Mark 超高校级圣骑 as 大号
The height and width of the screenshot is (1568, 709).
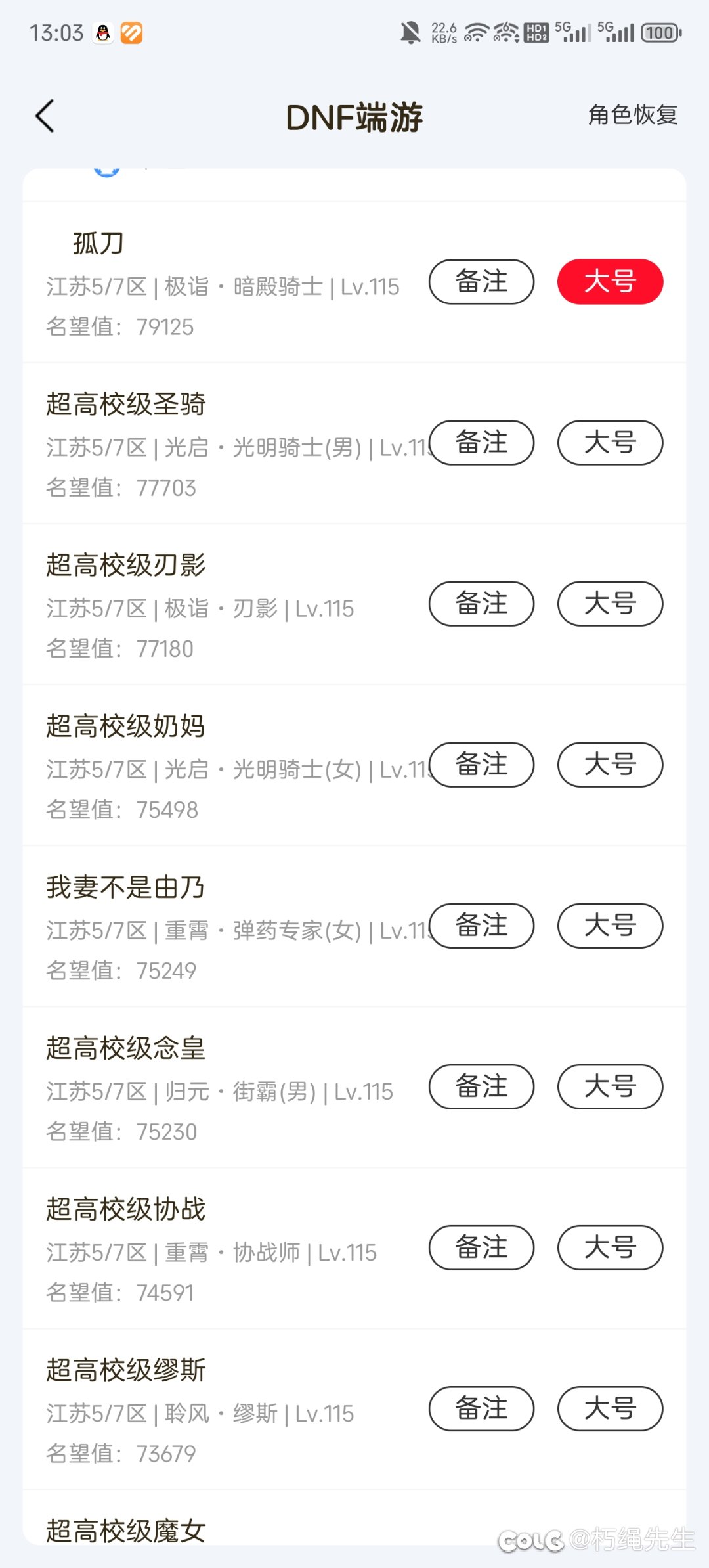pyautogui.click(x=610, y=443)
